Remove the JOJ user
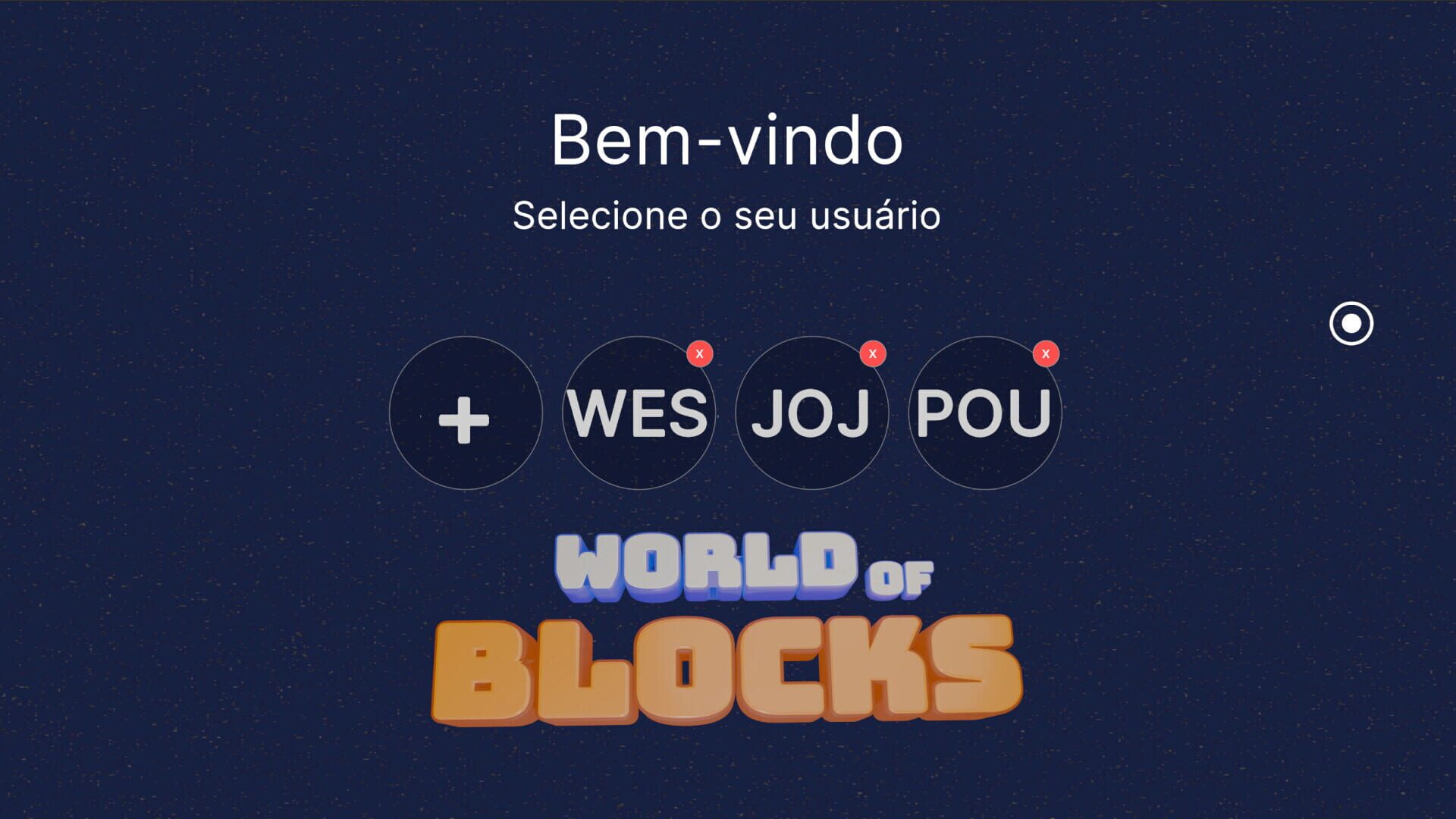The height and width of the screenshot is (819, 1456). [872, 353]
